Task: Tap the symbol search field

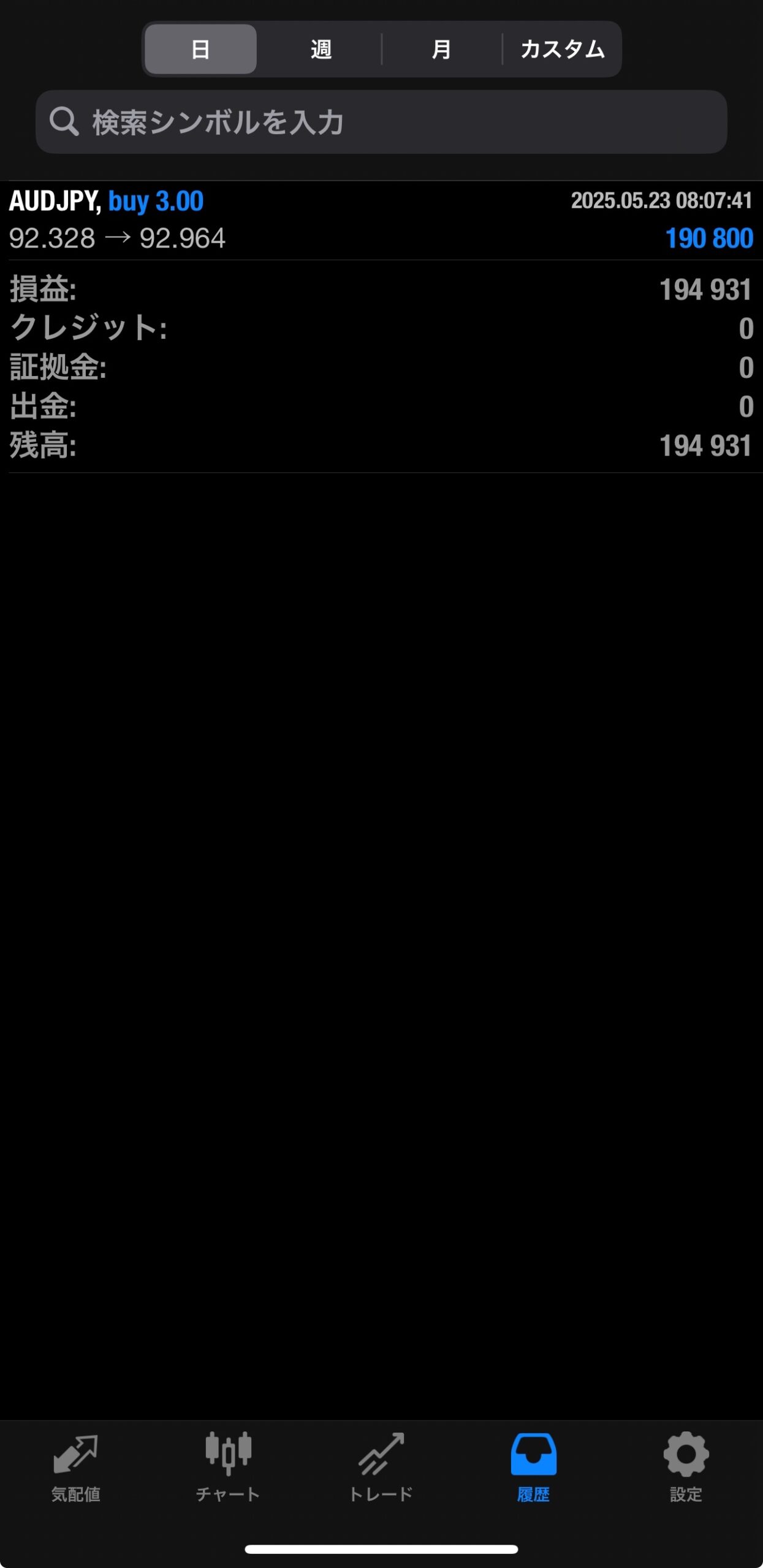Action: click(381, 122)
